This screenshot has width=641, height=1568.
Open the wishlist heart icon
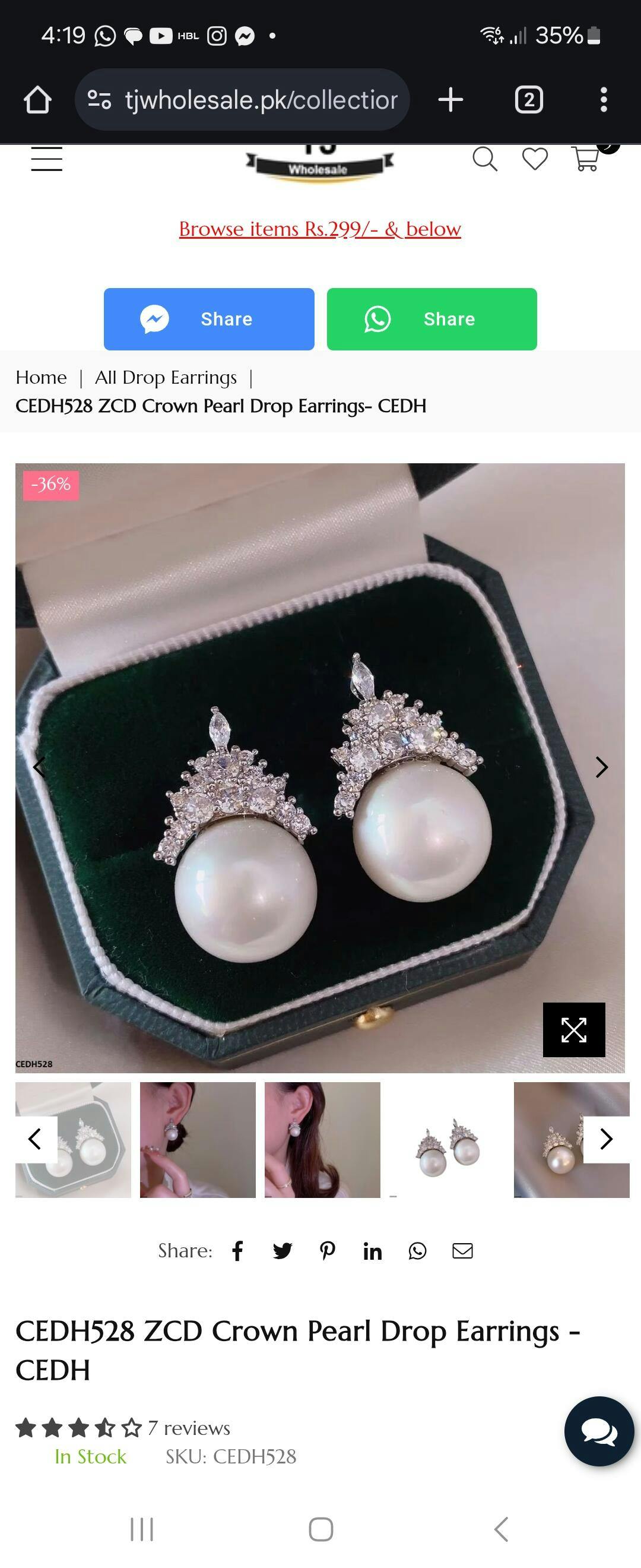pyautogui.click(x=535, y=160)
